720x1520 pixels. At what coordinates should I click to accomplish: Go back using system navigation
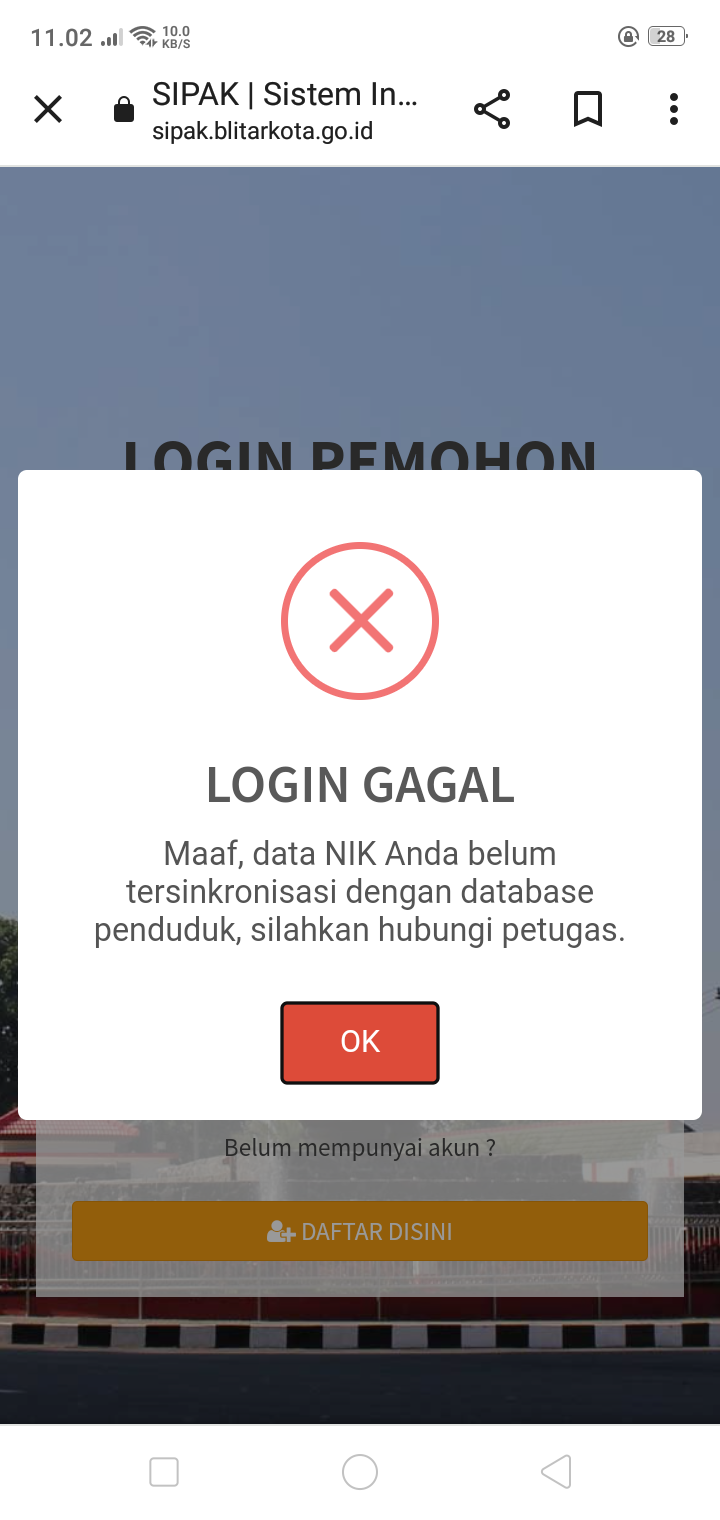click(556, 1472)
